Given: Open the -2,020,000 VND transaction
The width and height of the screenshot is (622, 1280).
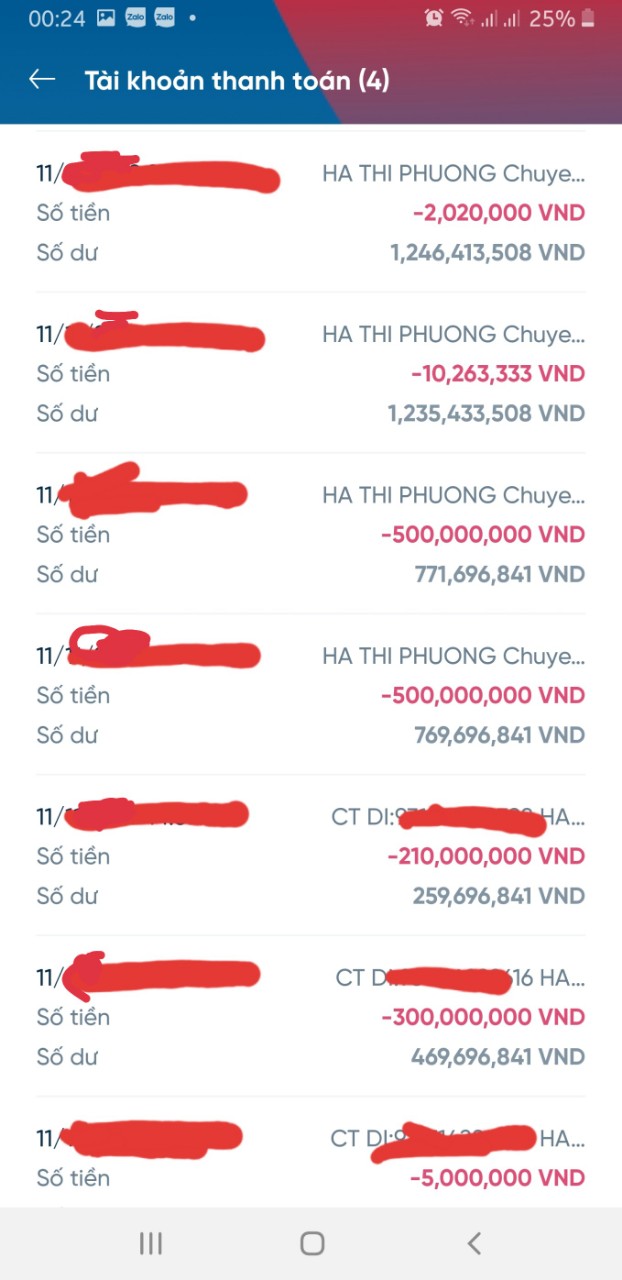Looking at the screenshot, I should (x=310, y=213).
